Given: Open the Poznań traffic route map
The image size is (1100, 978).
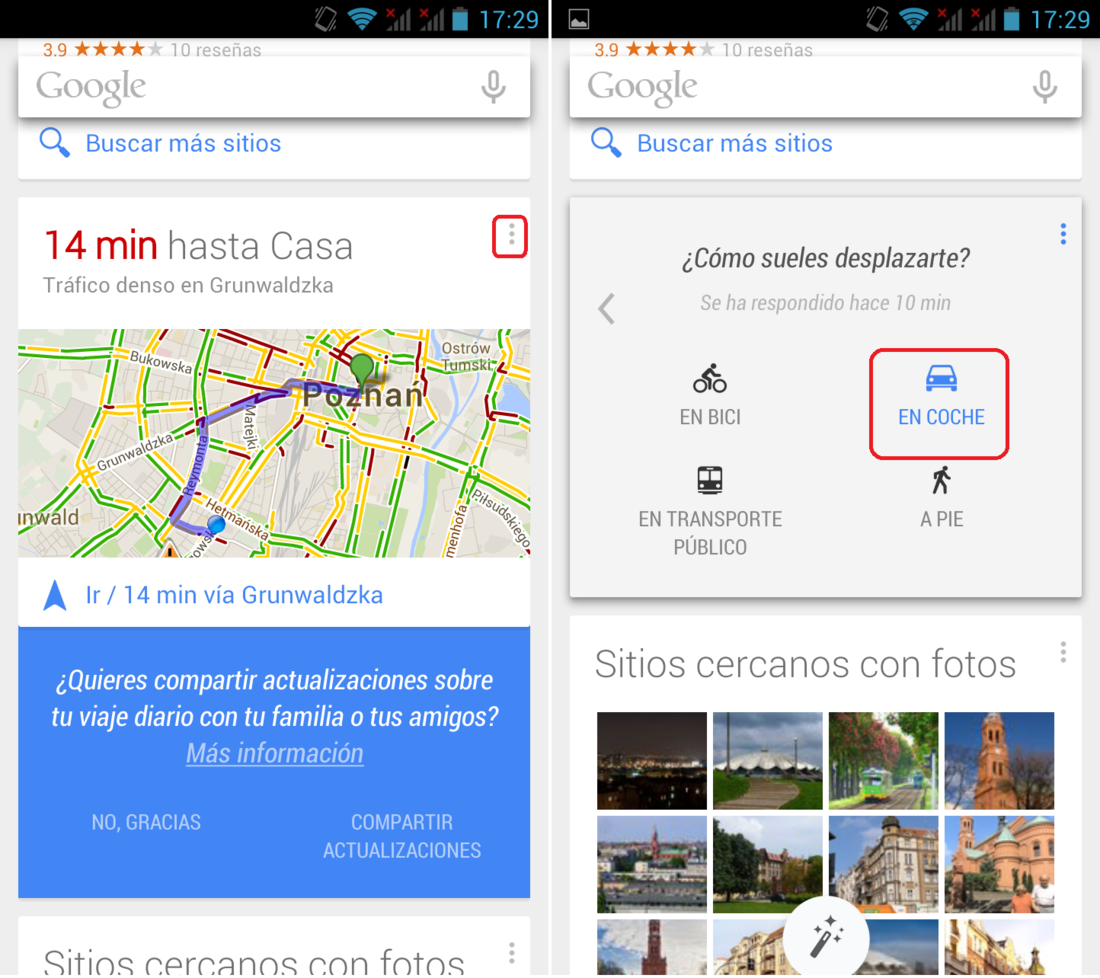Looking at the screenshot, I should click(x=273, y=443).
